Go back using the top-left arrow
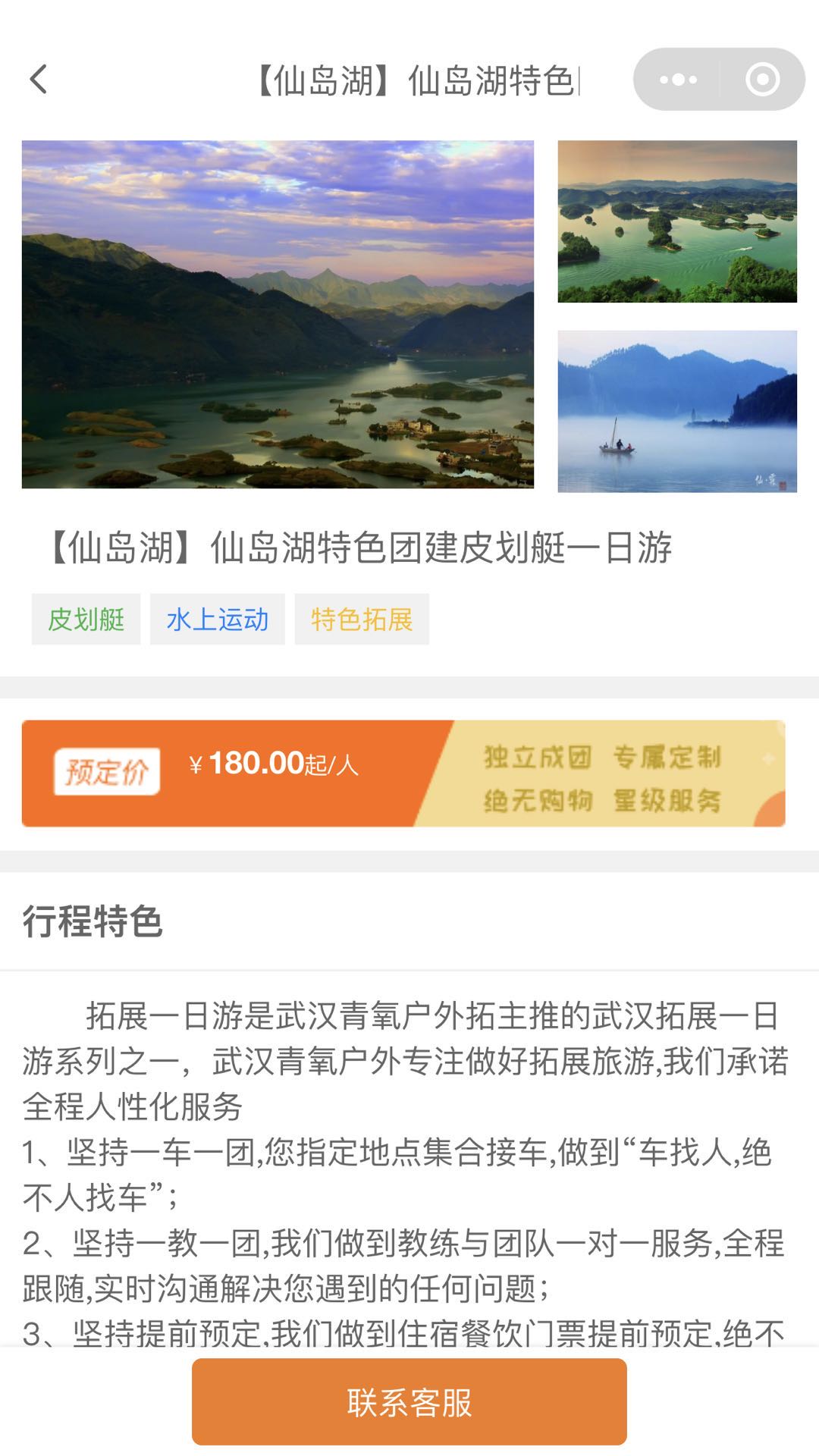 pos(39,80)
